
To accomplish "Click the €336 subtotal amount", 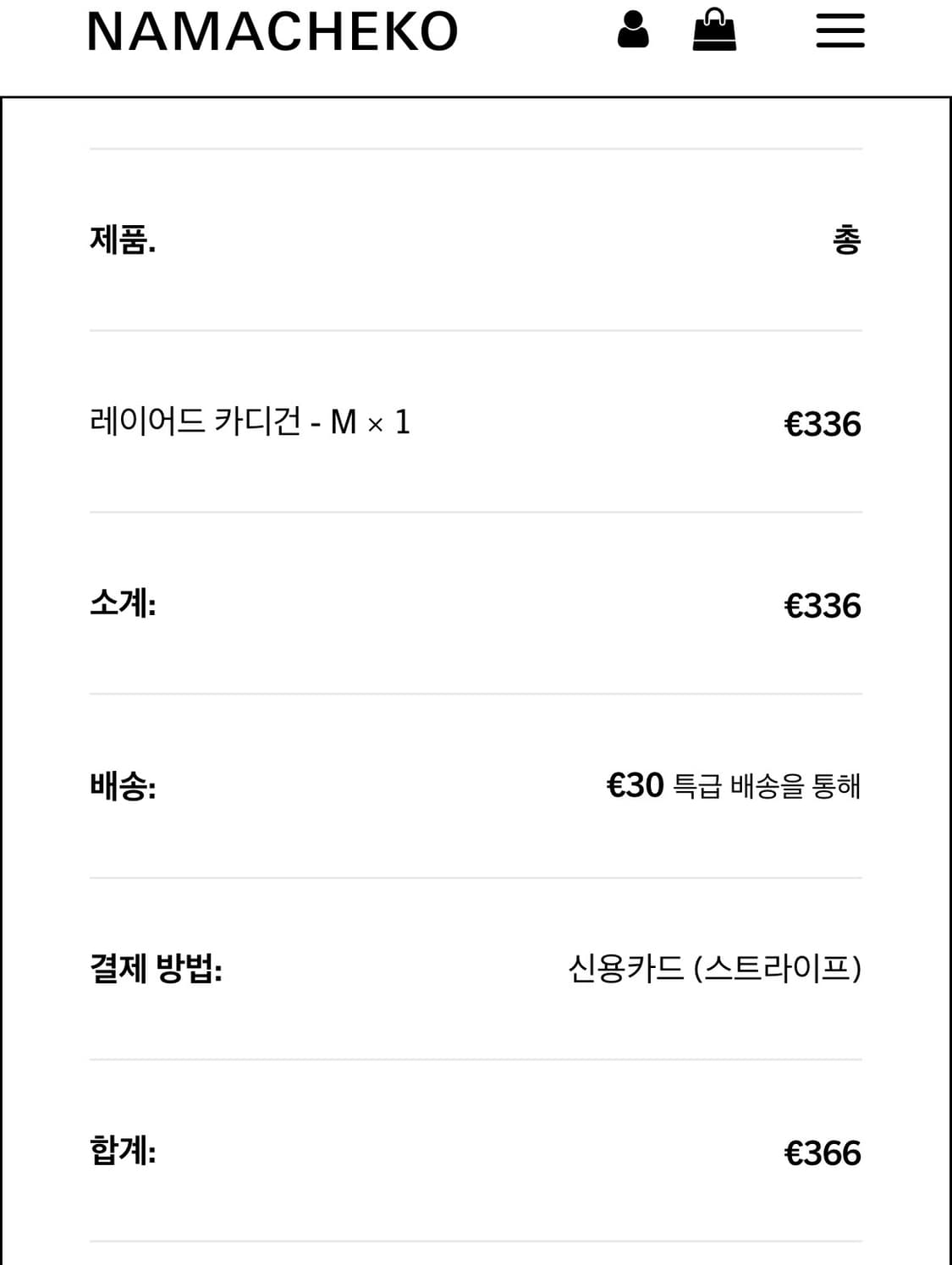I will click(823, 606).
